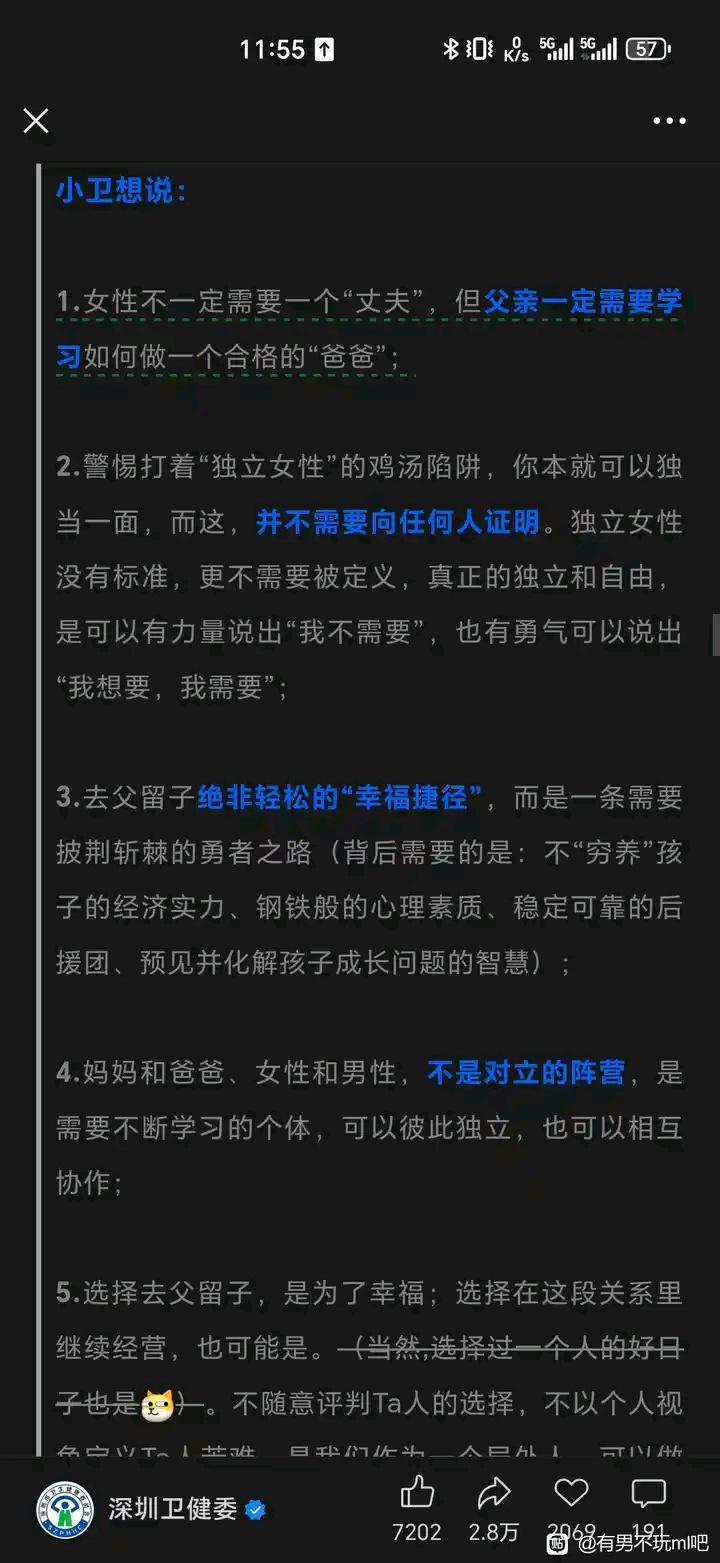This screenshot has height=1563, width=720.
Task: Close the article image viewer
Action: [36, 121]
